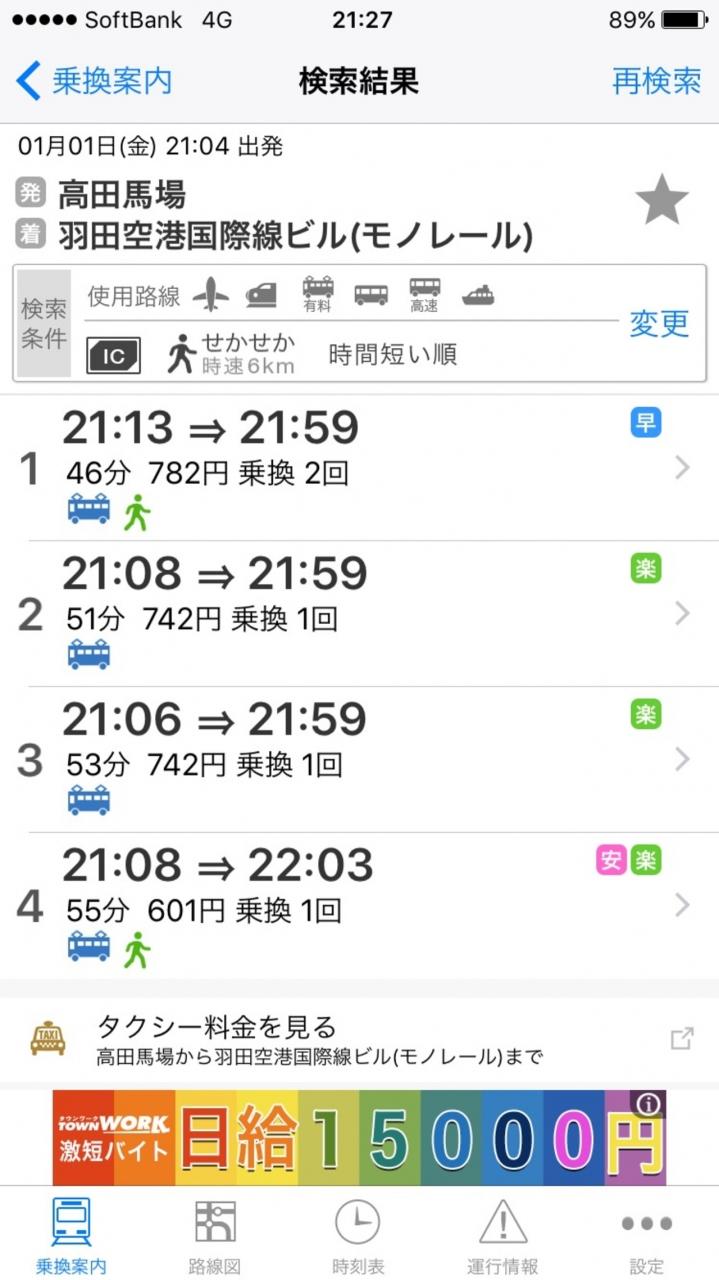Viewport: 719px width, 1280px height.
Task: Tap 変更 to change search conditions
Action: [x=659, y=323]
